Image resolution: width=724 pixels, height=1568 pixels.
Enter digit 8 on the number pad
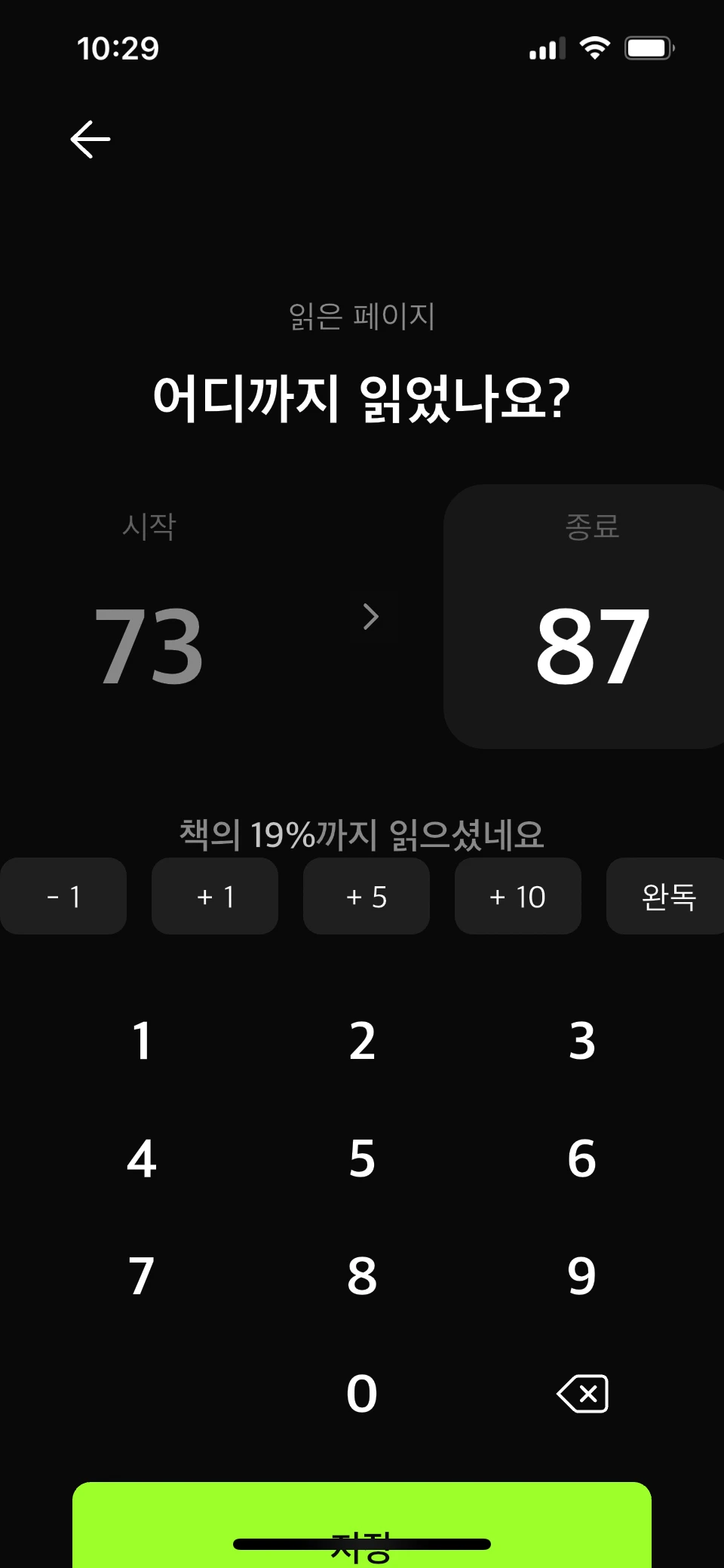coord(362,1276)
